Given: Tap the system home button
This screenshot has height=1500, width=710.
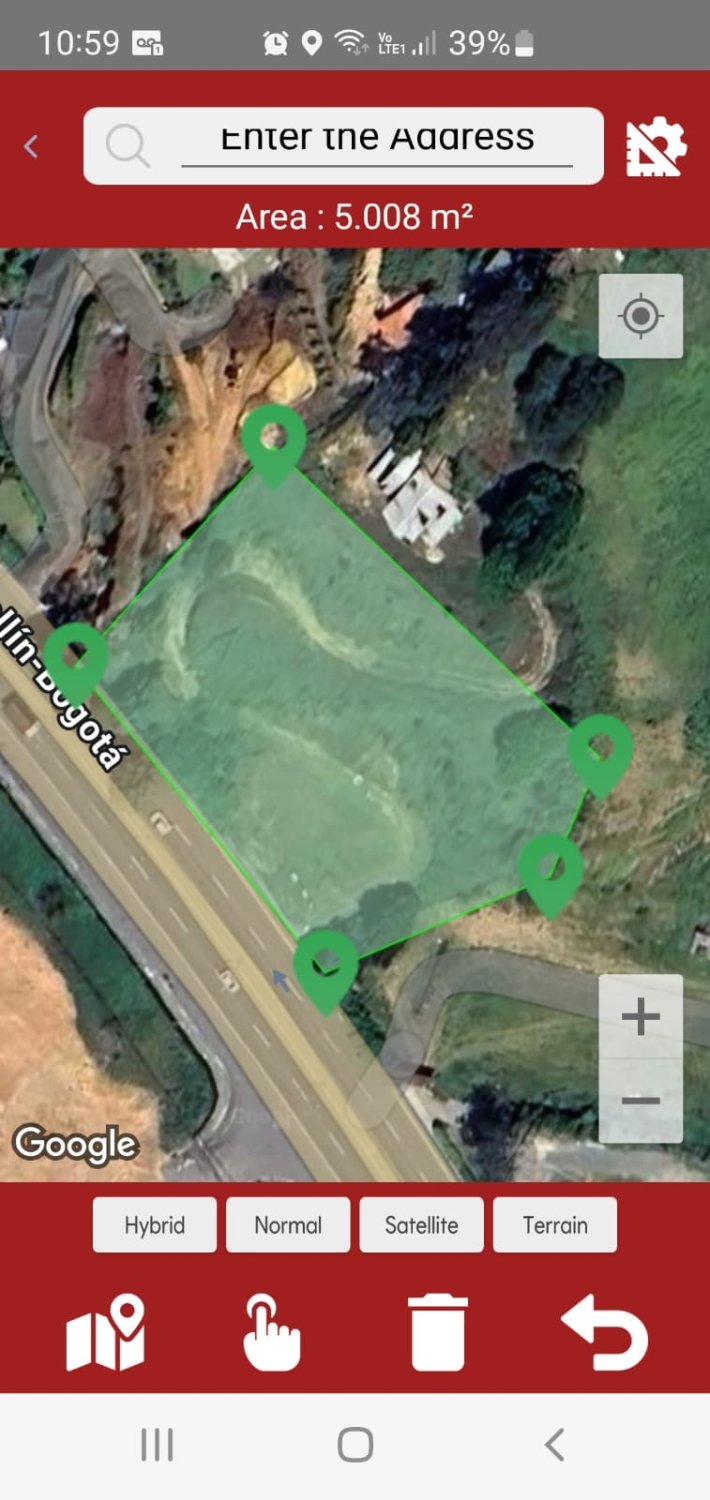Looking at the screenshot, I should [x=355, y=1445].
